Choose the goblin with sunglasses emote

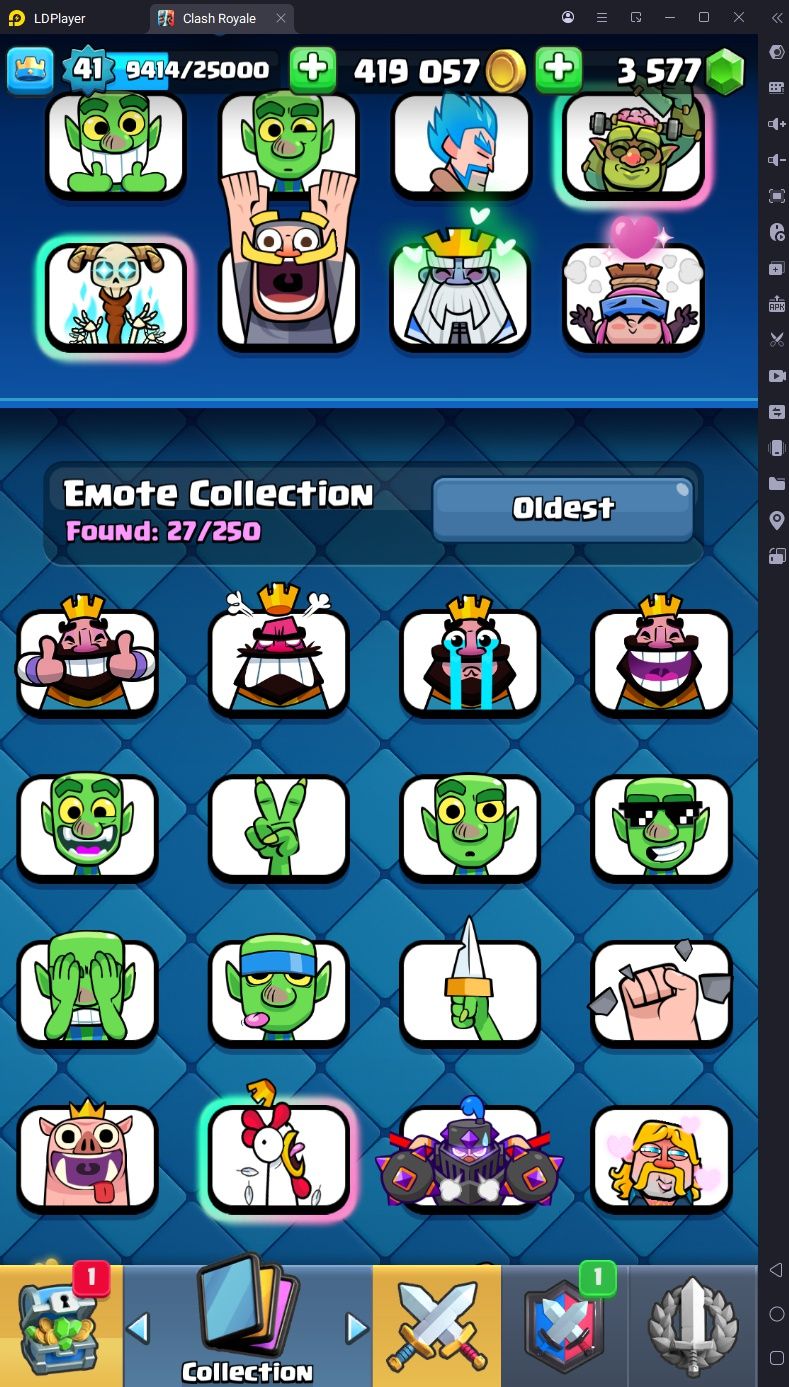click(661, 828)
